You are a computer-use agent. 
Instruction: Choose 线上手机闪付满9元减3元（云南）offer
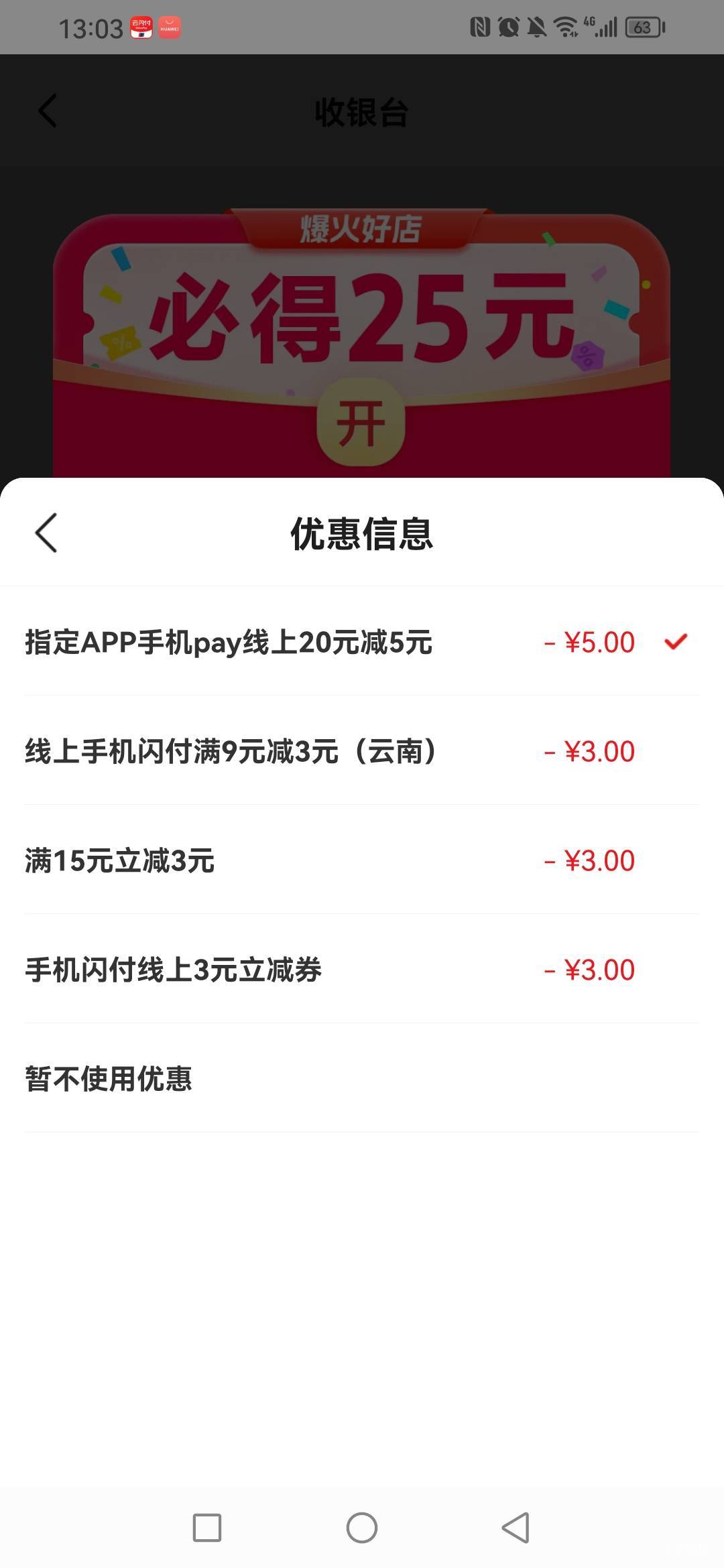[362, 751]
